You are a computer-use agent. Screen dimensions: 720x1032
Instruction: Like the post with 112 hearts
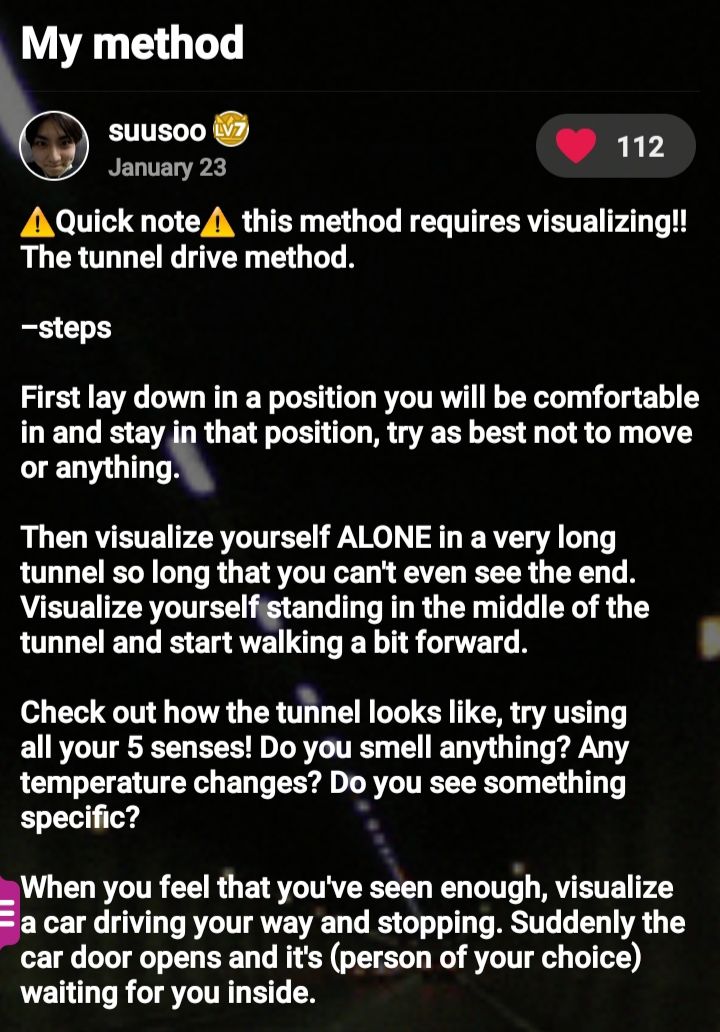point(577,147)
